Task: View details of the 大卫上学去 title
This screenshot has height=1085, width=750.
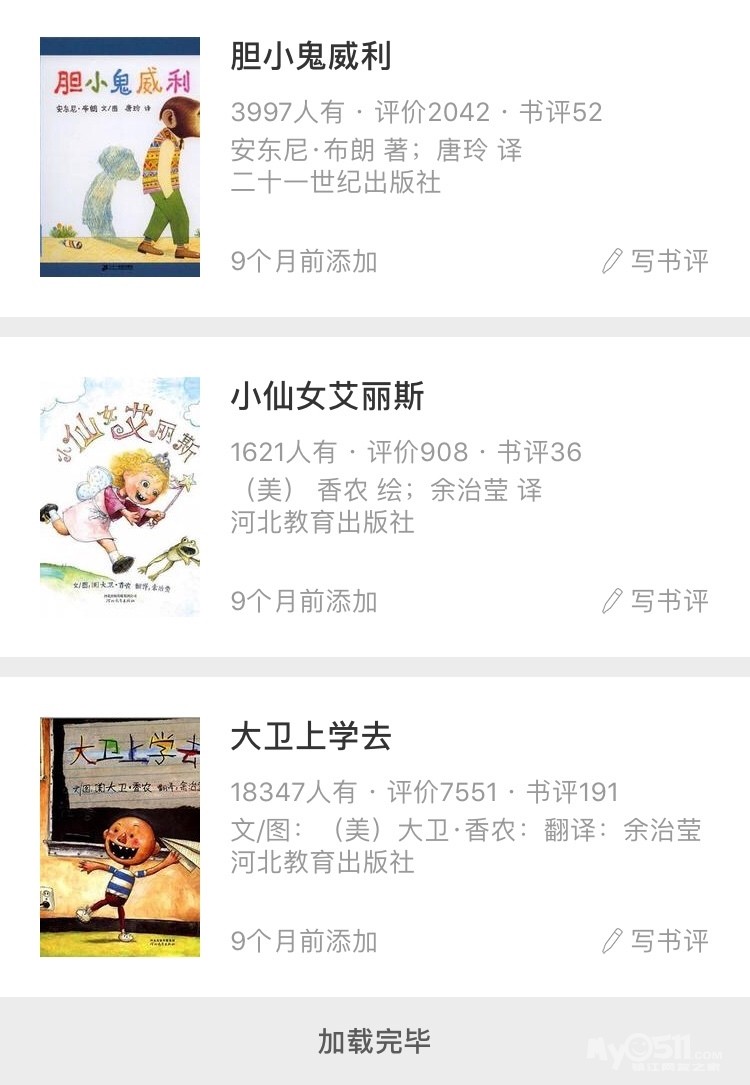Action: coord(311,737)
